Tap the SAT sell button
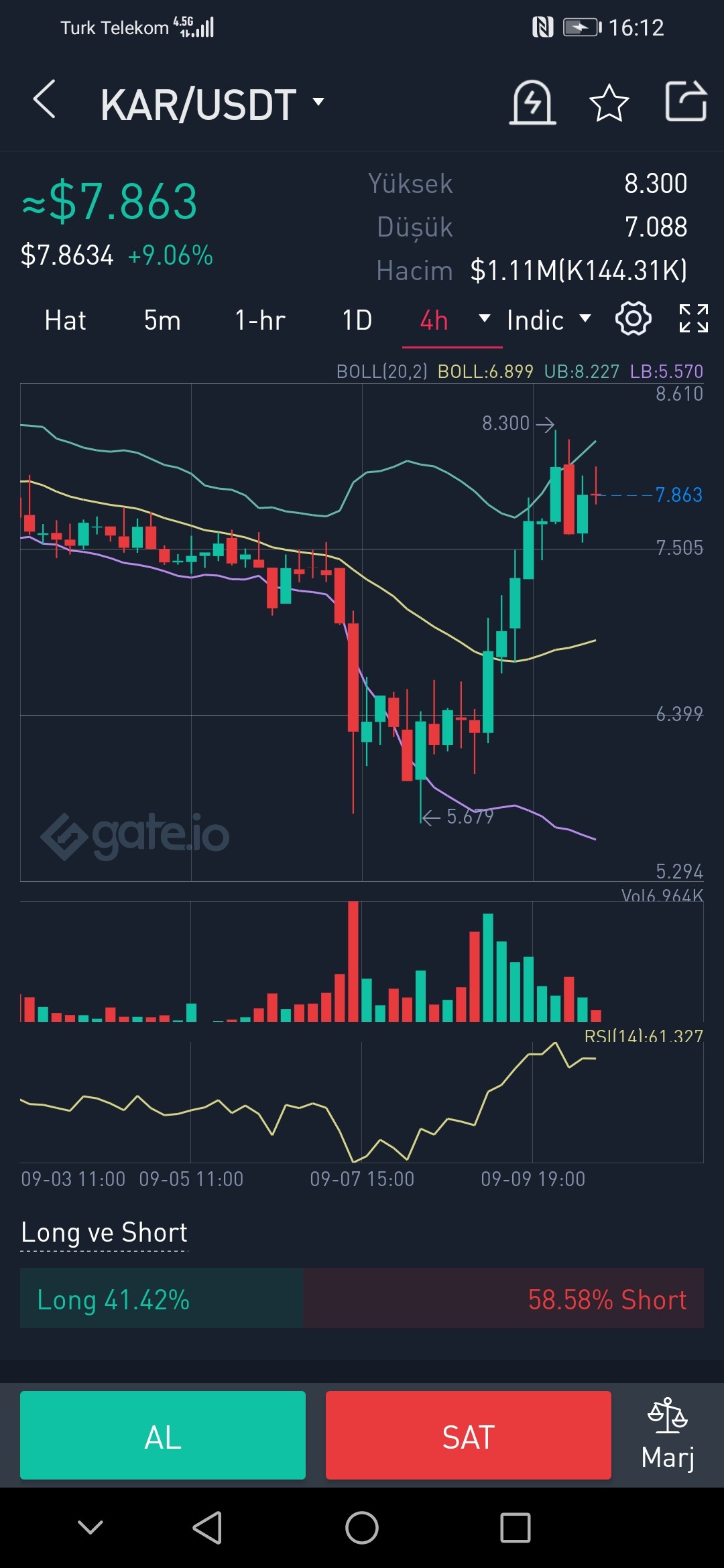 469,1435
